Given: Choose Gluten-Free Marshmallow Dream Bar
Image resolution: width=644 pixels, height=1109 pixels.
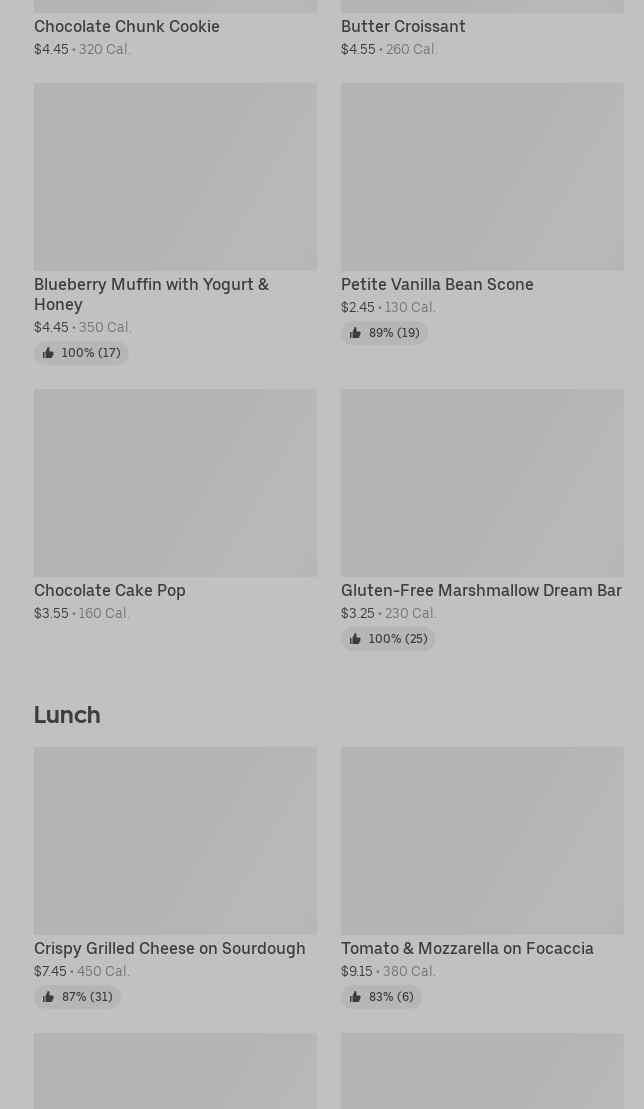Looking at the screenshot, I should pyautogui.click(x=482, y=519).
